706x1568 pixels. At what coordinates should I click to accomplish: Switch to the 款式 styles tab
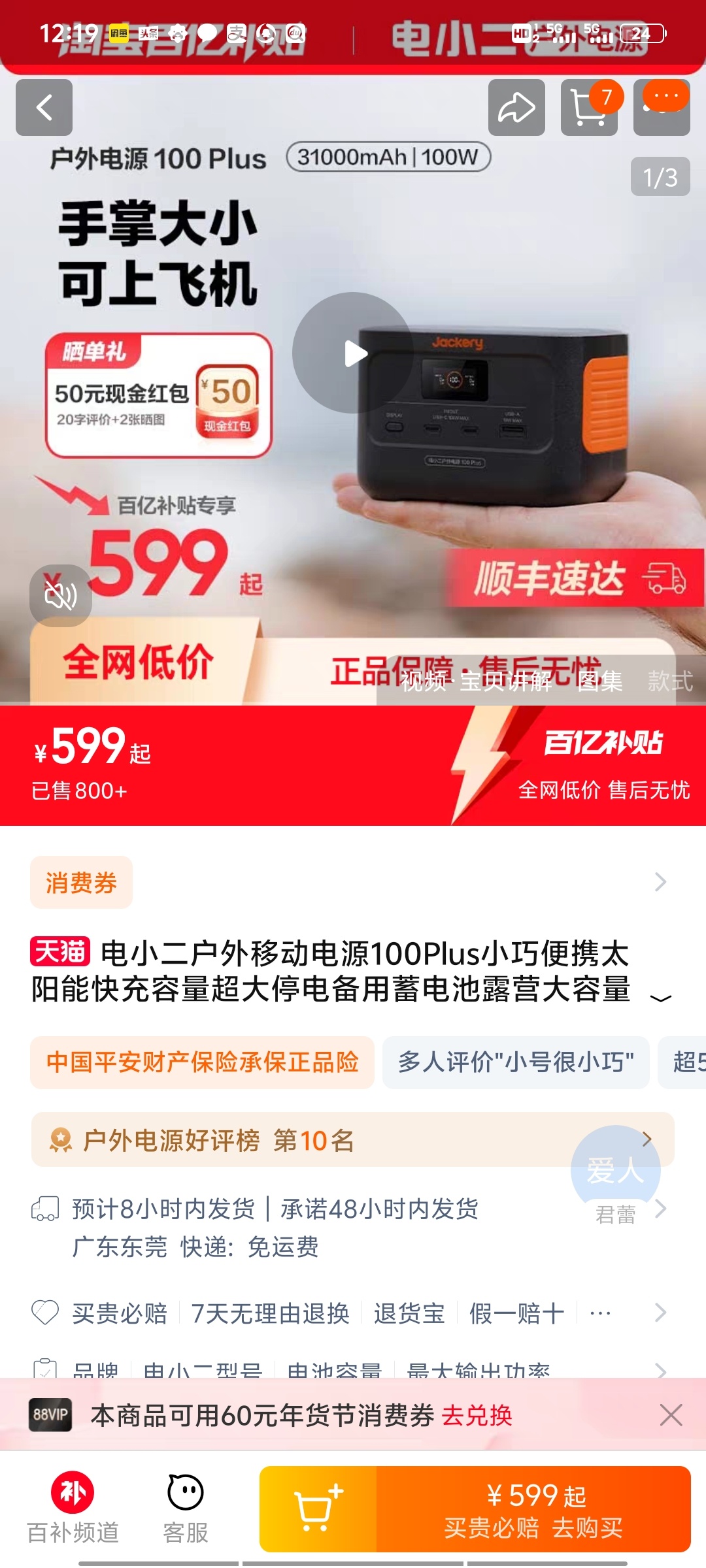click(669, 681)
